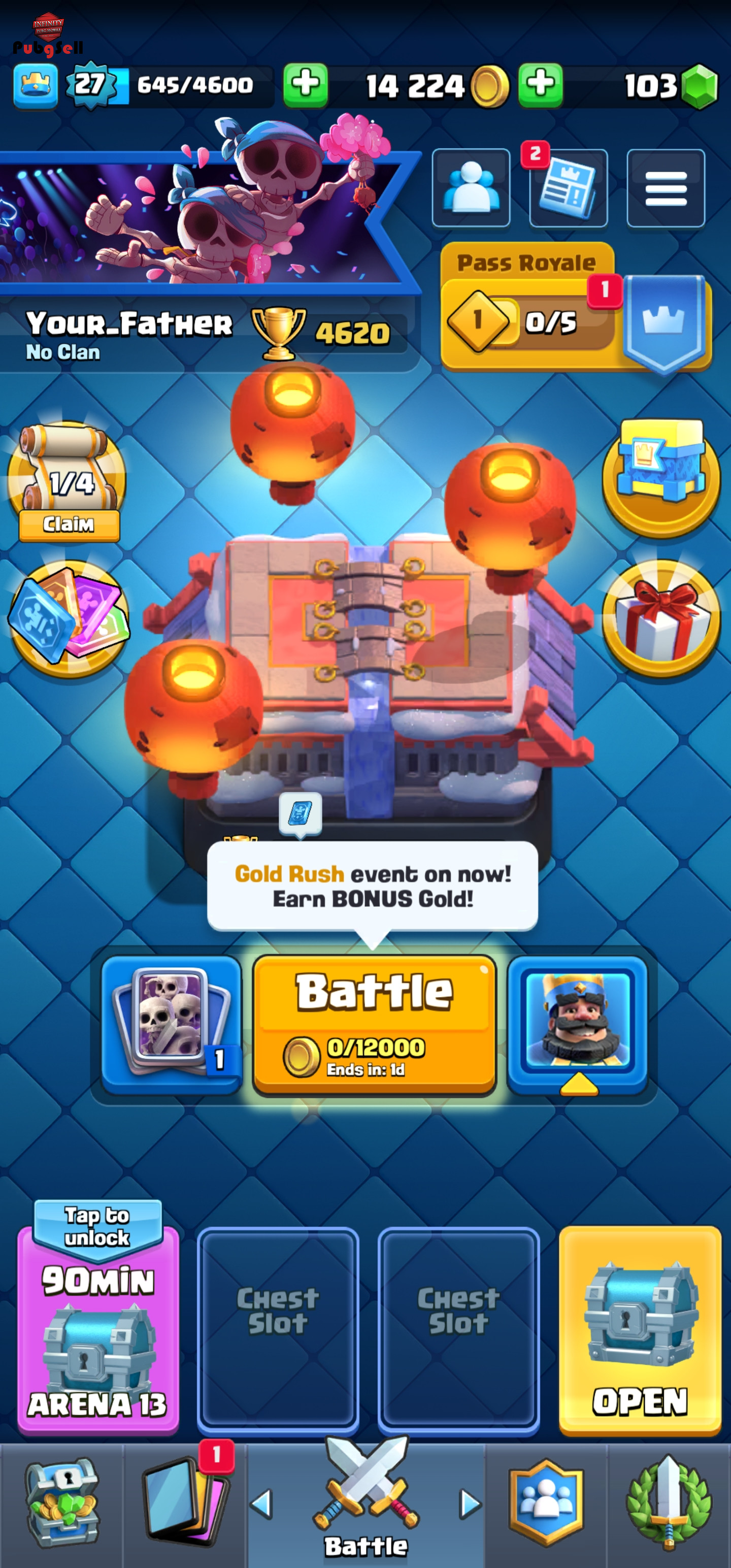The height and width of the screenshot is (1568, 731).
Task: Open the Pass Royale panel
Action: coord(575,307)
